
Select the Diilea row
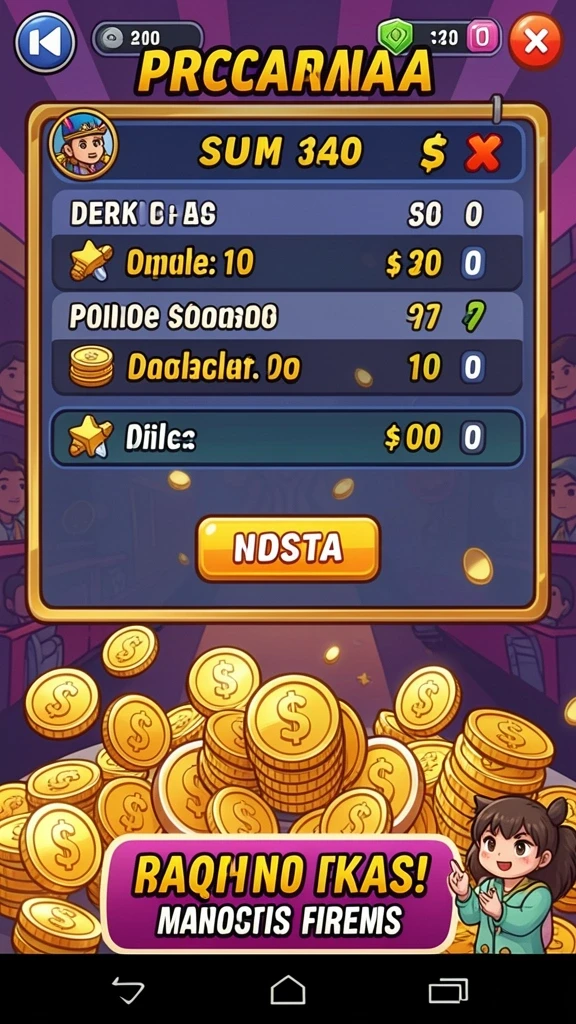click(x=287, y=438)
